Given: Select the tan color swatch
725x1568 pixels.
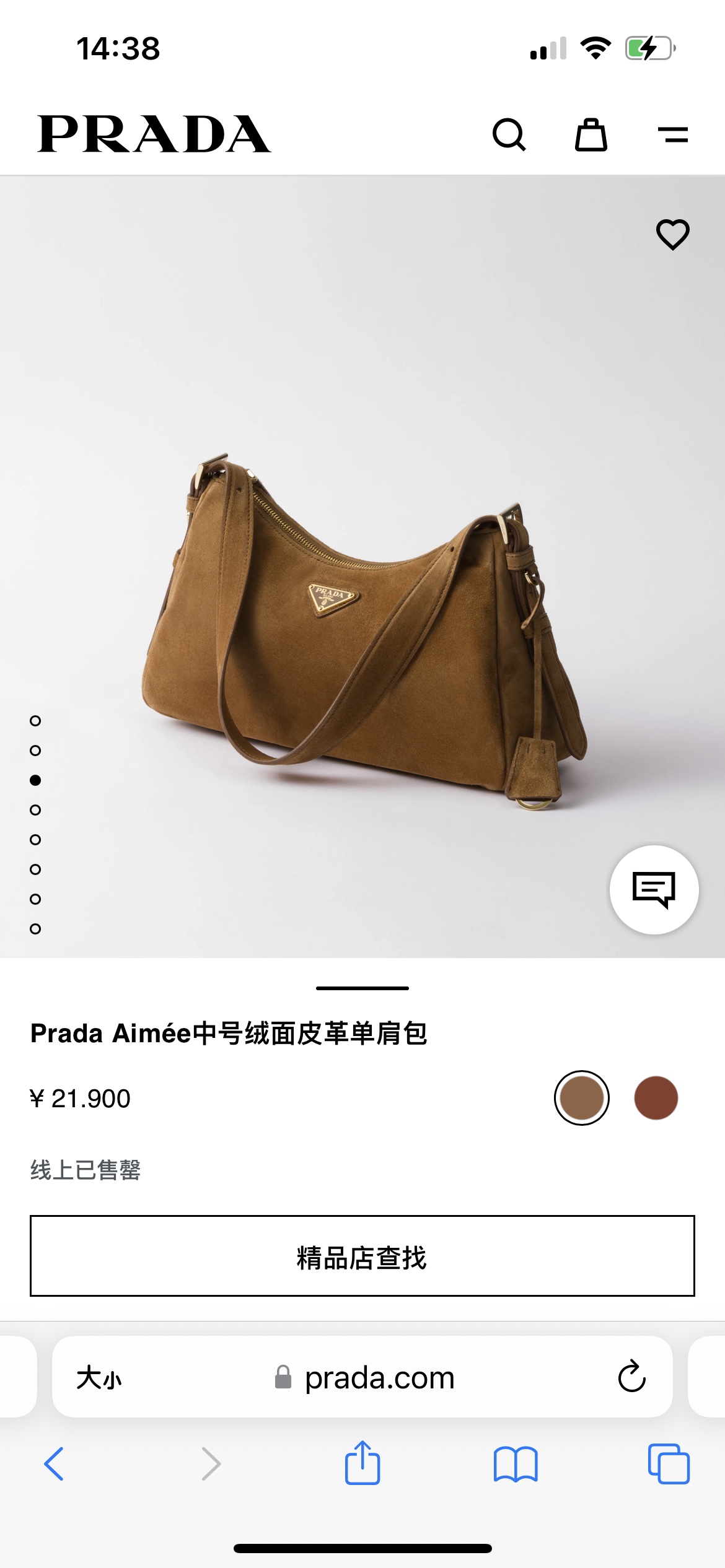Looking at the screenshot, I should coord(581,1098).
